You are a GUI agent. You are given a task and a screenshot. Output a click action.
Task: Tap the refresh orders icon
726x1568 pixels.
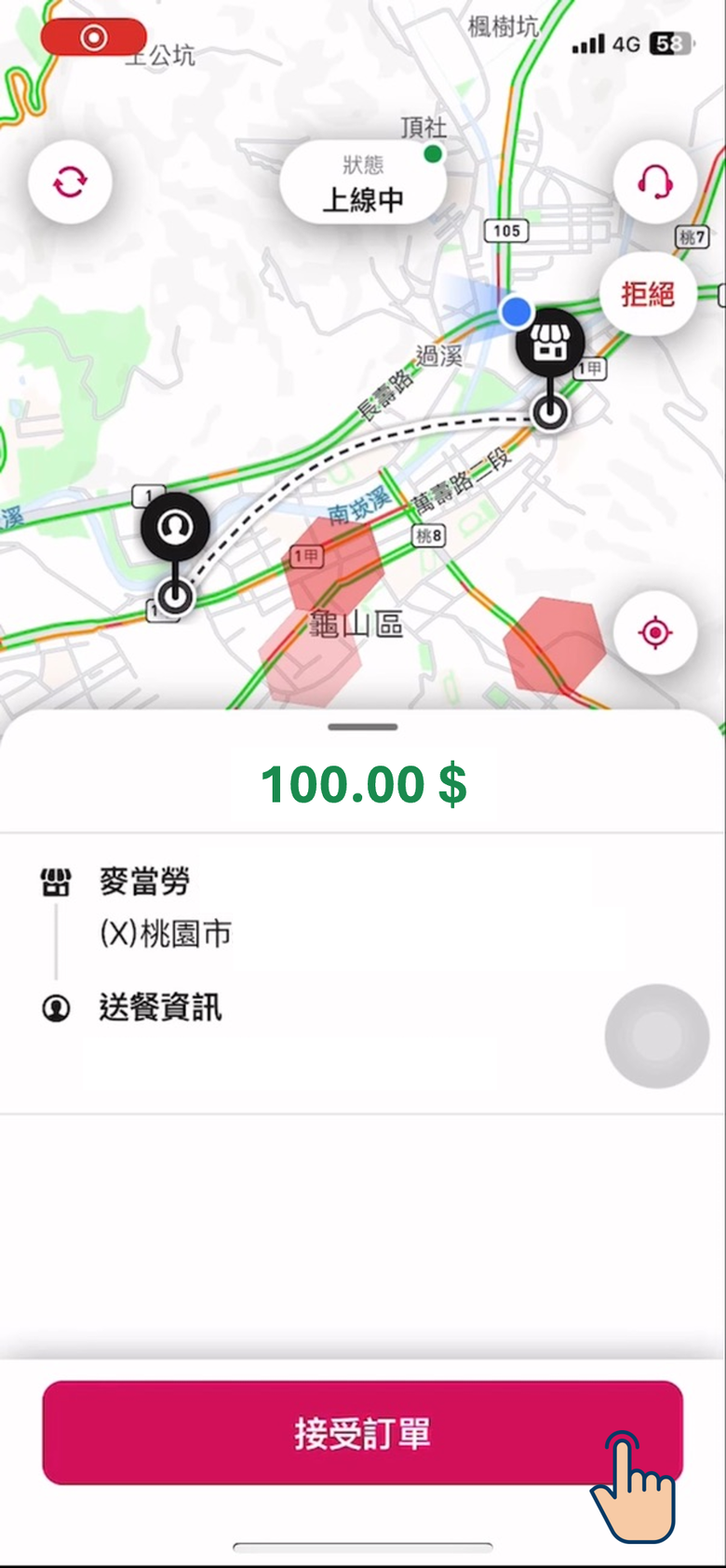(x=70, y=182)
